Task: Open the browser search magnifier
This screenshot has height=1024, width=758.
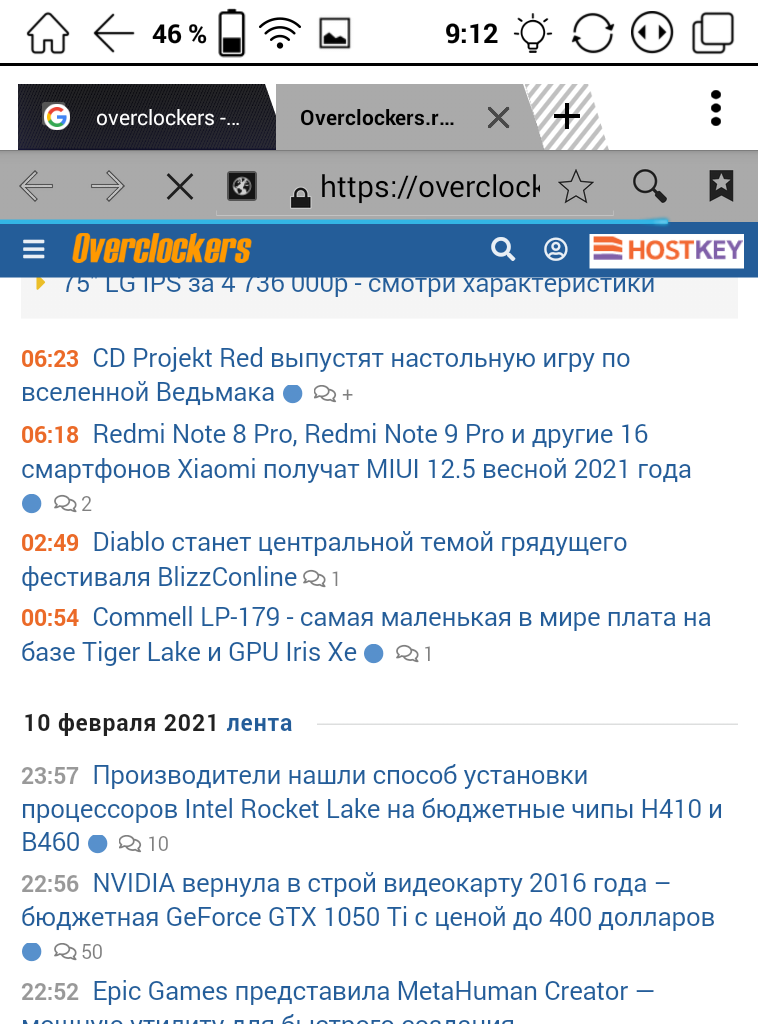Action: pyautogui.click(x=650, y=185)
